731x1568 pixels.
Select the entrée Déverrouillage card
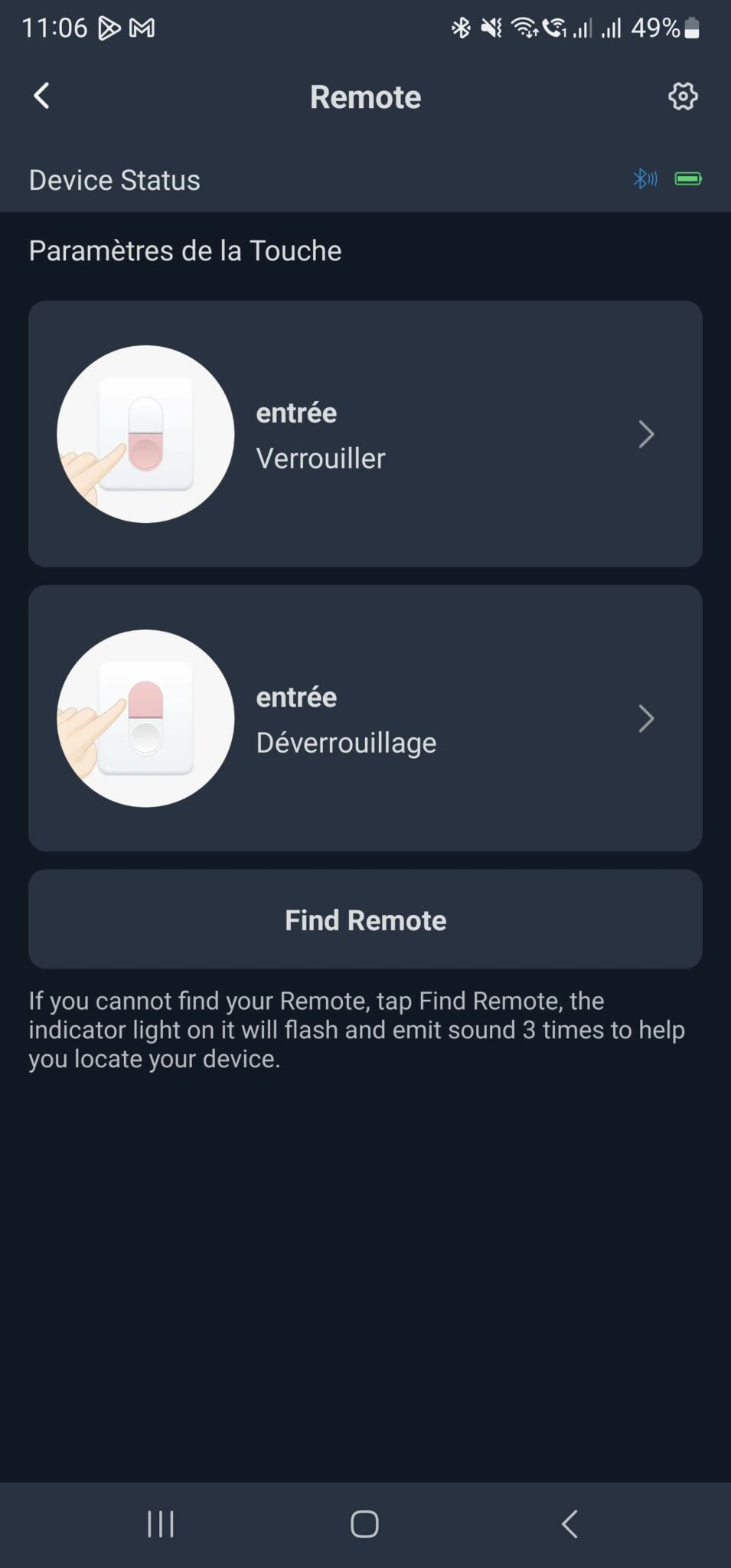point(365,718)
